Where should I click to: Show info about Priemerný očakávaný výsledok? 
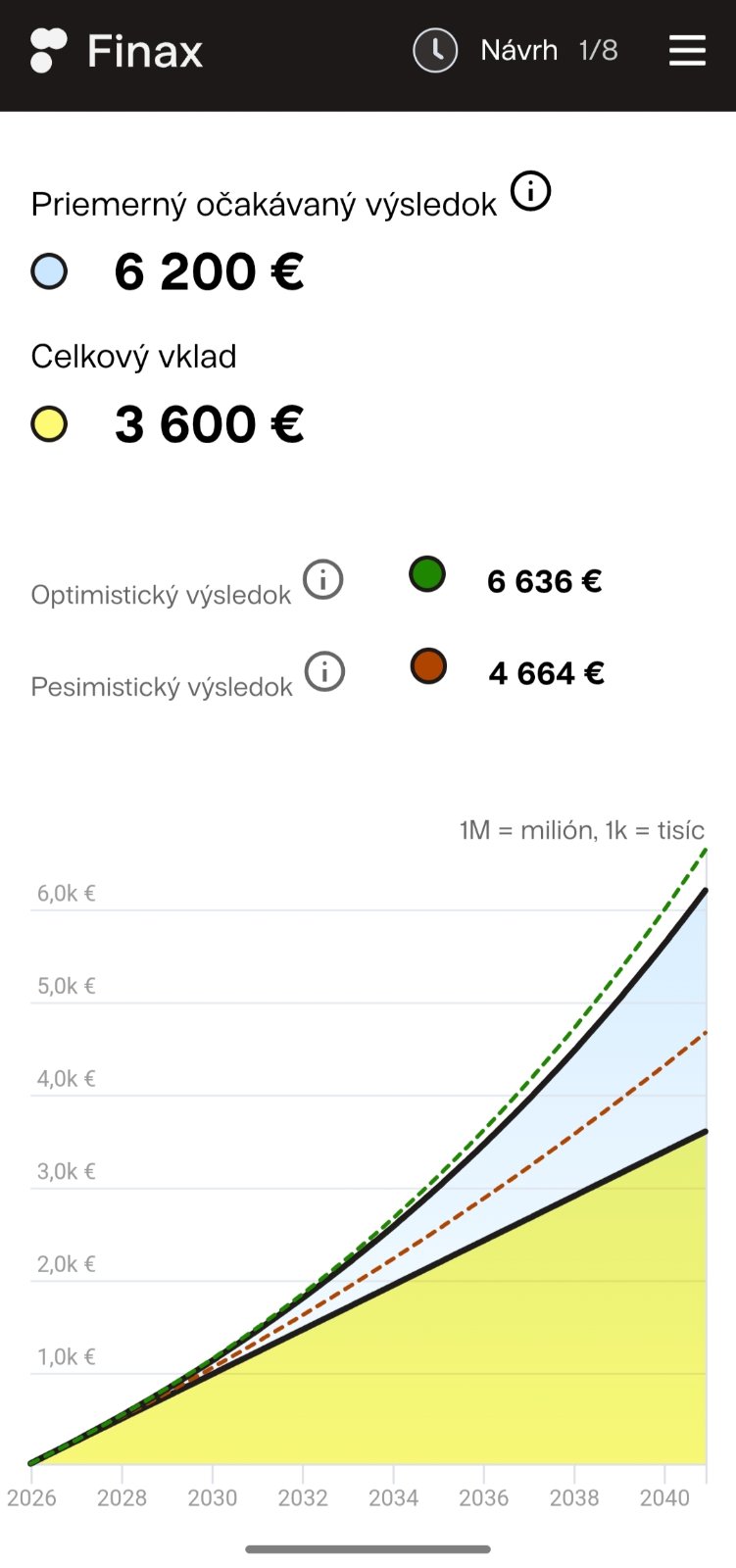tap(531, 190)
